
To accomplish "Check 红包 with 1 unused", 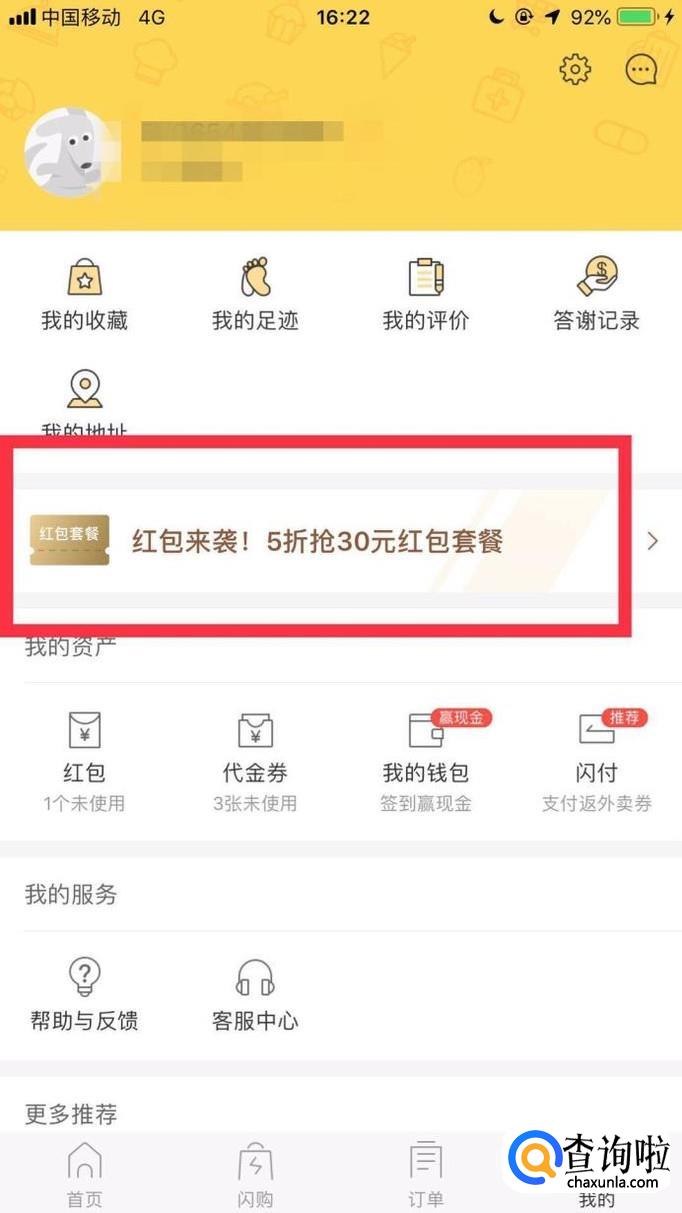I will point(84,758).
